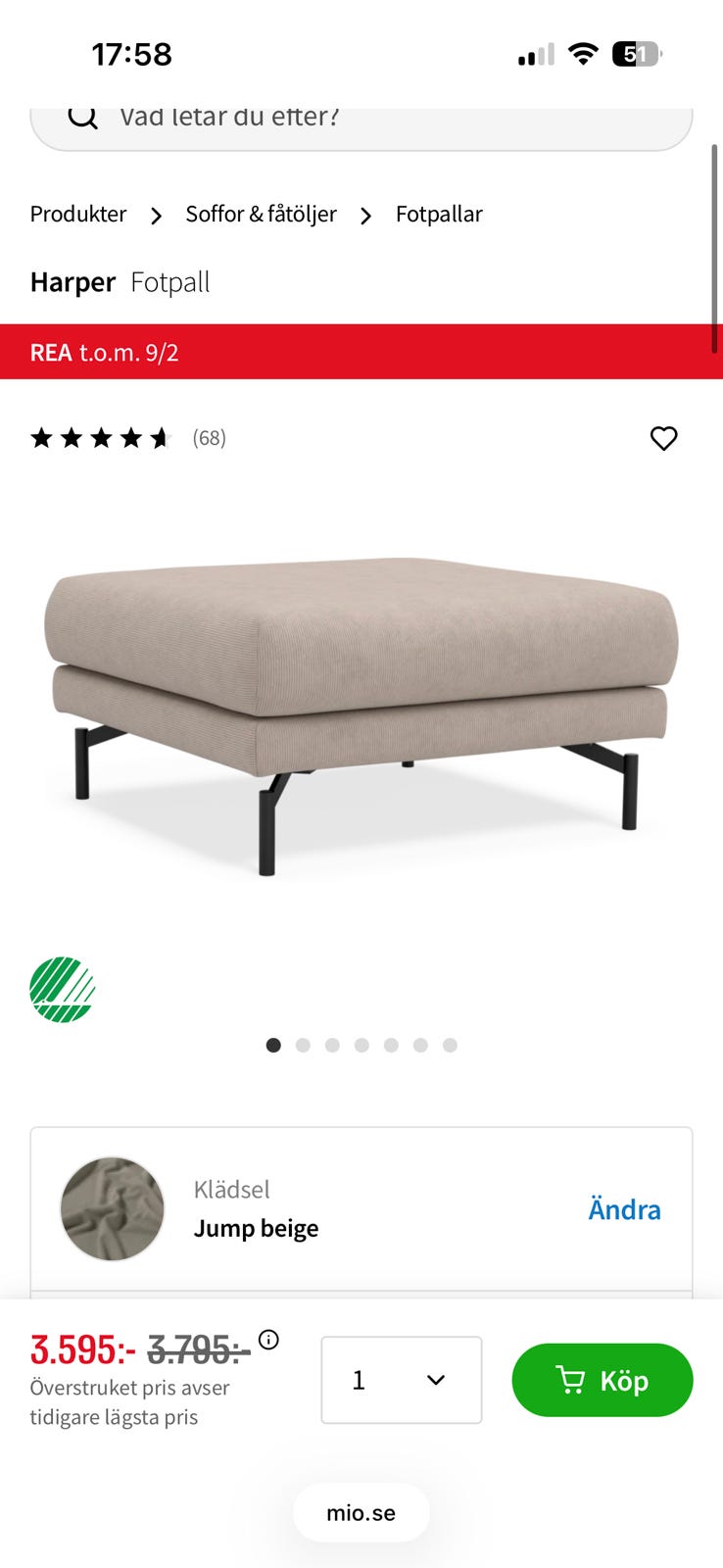
Task: Tap the Ändra link to change upholstery
Action: coord(624,1209)
